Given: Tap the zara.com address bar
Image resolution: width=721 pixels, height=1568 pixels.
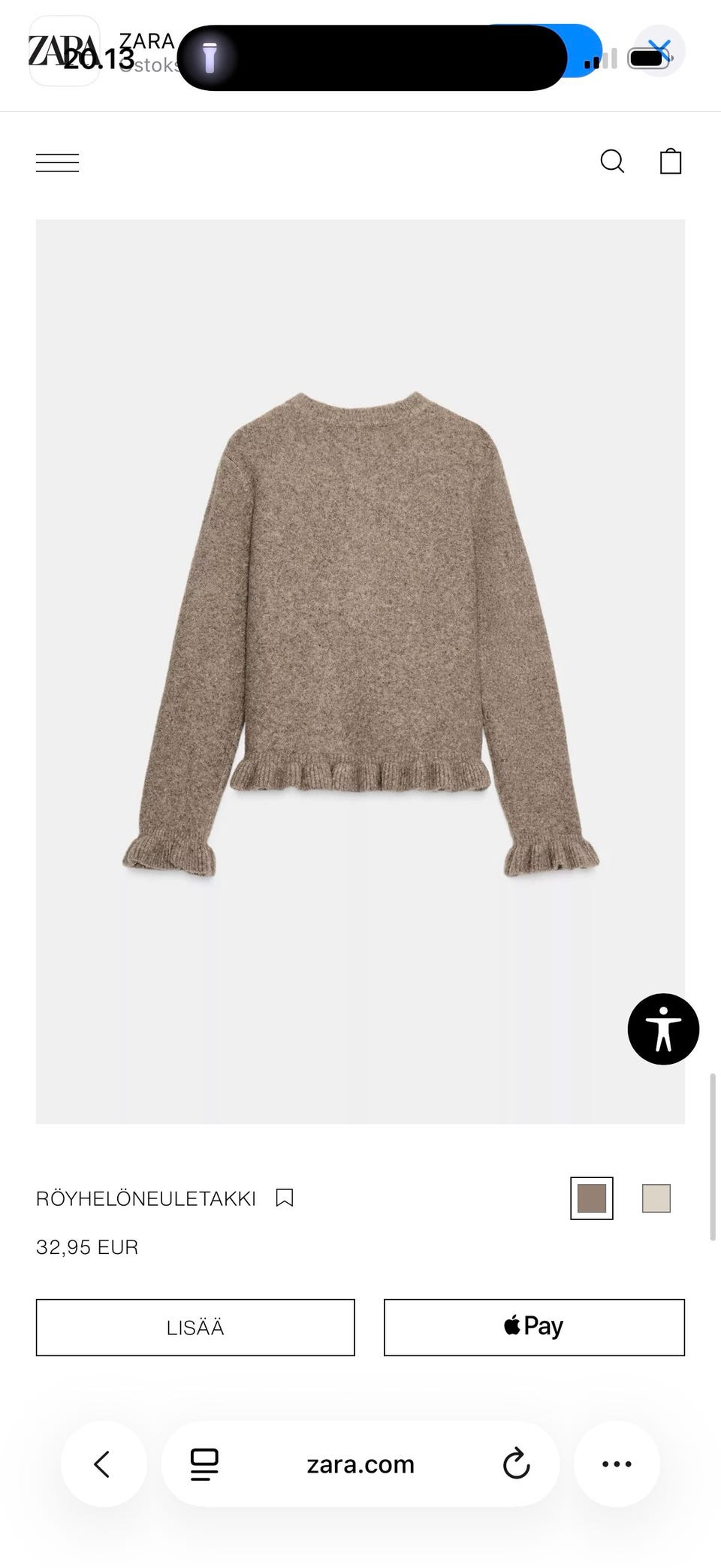Looking at the screenshot, I should tap(360, 1464).
